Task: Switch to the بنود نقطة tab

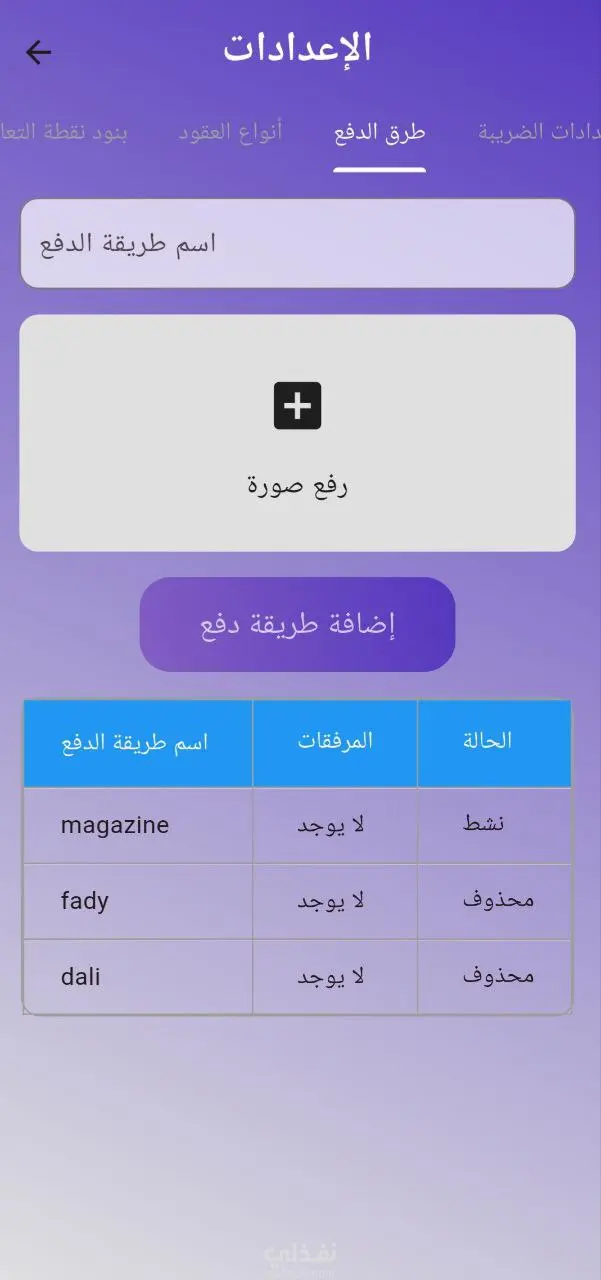Action: click(70, 132)
